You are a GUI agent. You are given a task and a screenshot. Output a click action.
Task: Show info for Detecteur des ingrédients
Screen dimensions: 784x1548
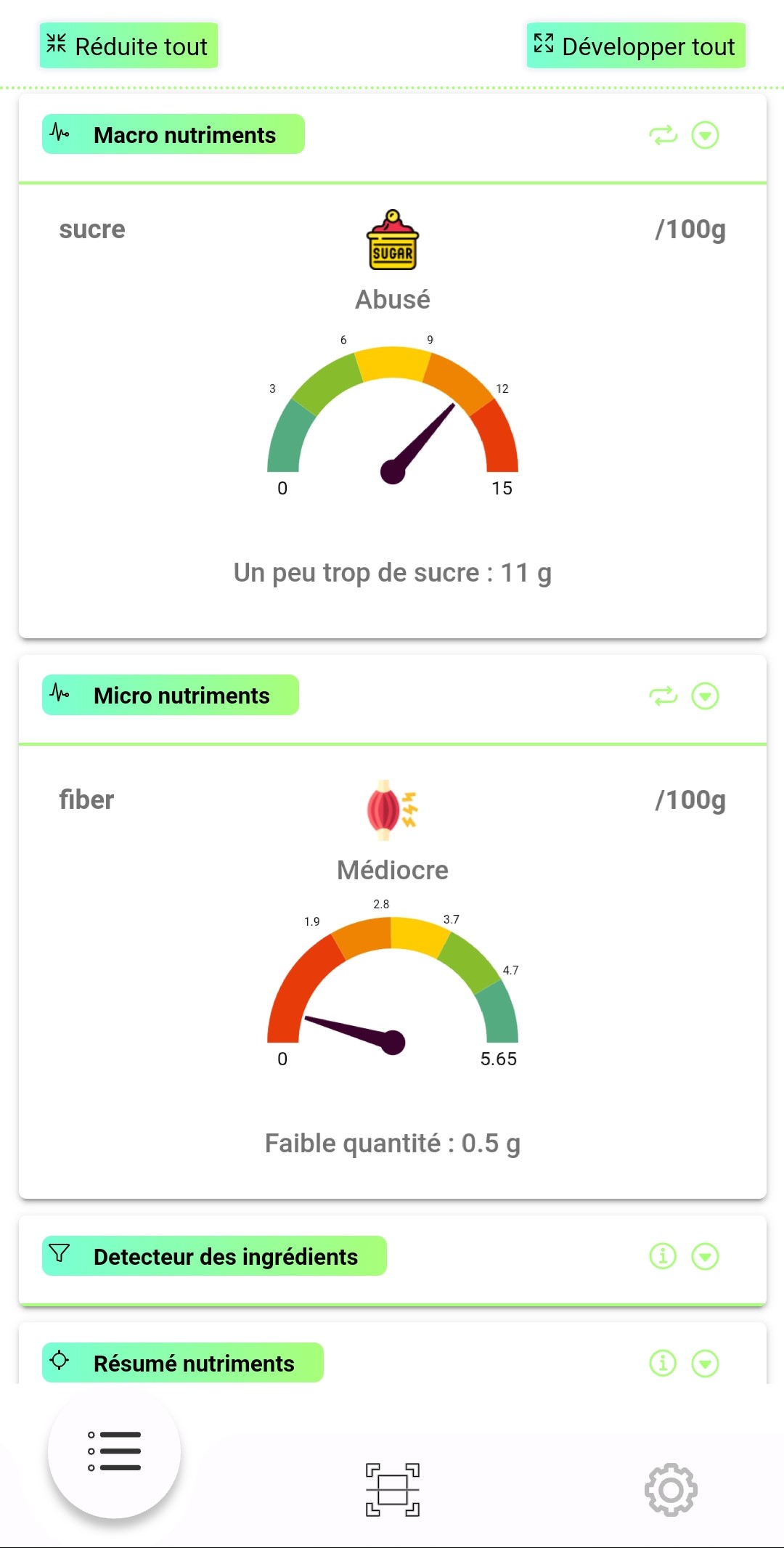click(x=663, y=1256)
